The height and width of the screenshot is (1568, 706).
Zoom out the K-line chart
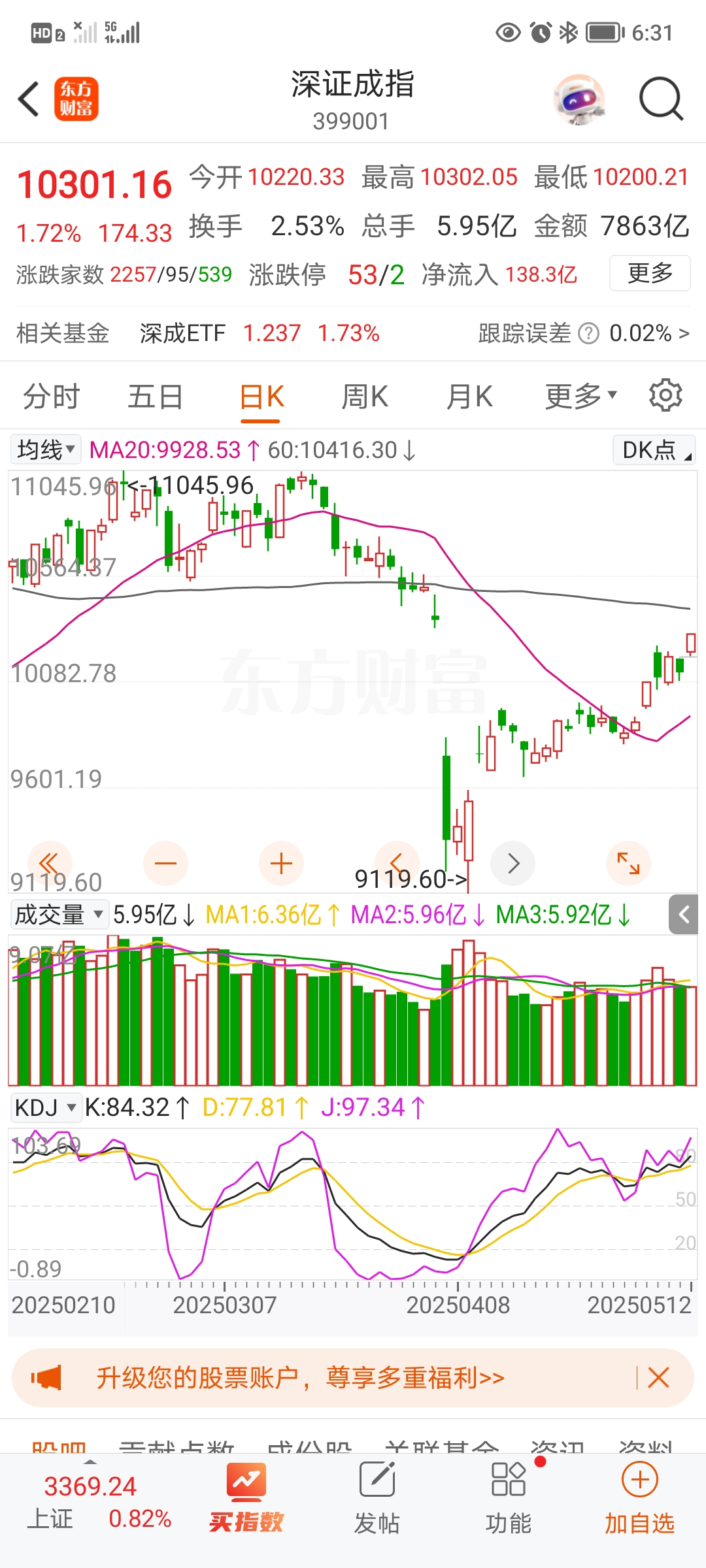pyautogui.click(x=165, y=864)
